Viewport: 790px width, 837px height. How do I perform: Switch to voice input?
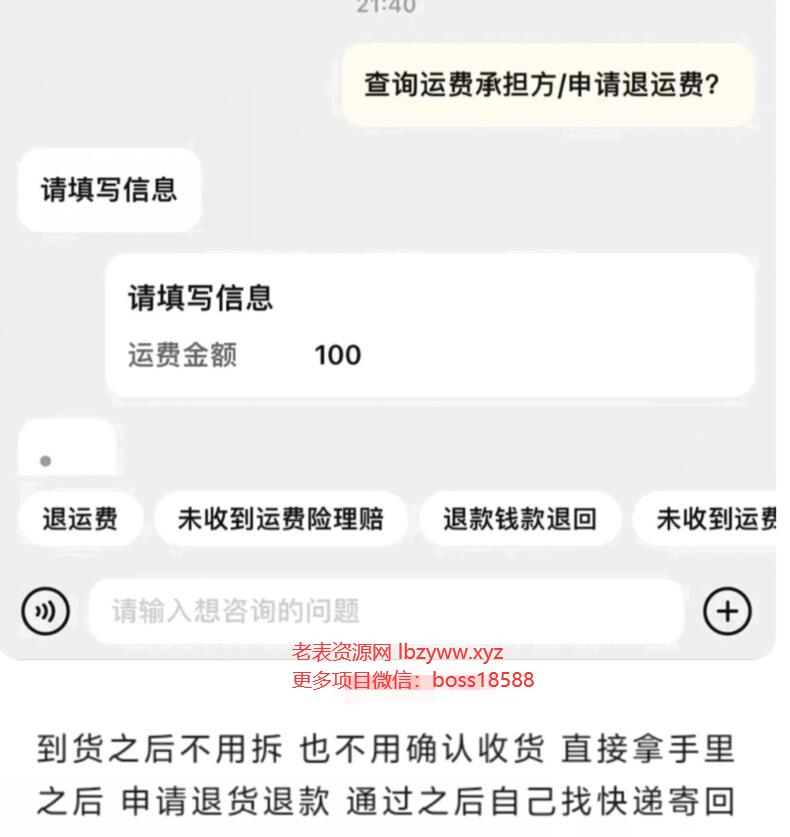46,610
